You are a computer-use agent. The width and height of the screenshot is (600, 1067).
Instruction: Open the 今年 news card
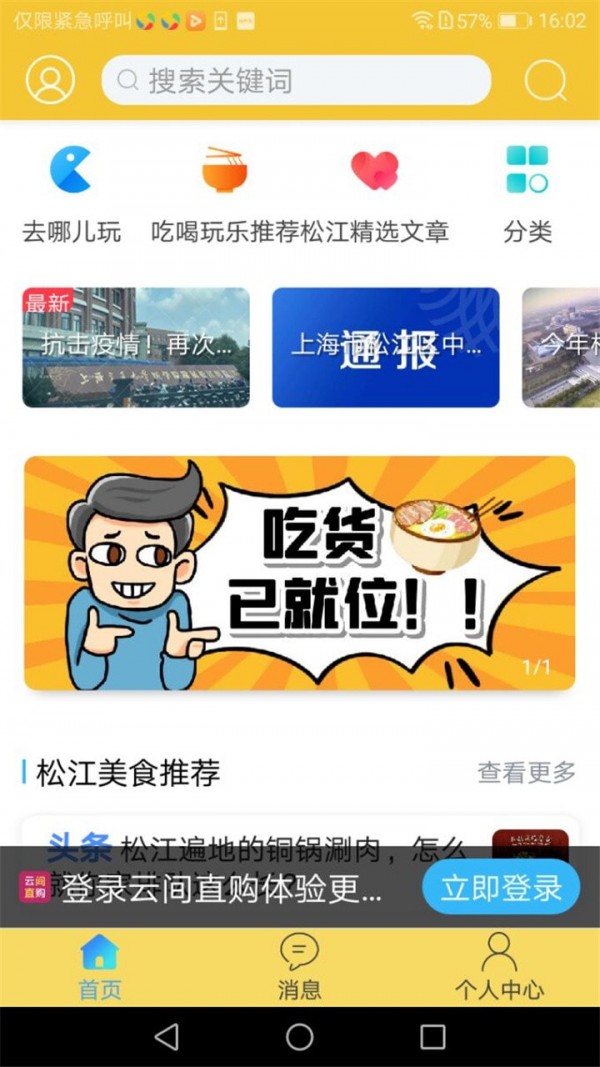[561, 347]
